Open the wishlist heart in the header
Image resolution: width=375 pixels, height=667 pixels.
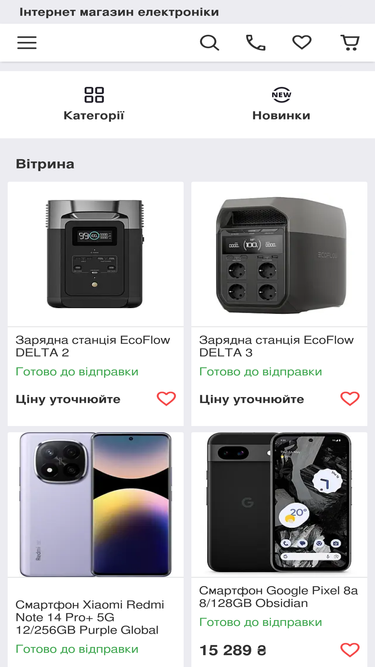coord(302,43)
